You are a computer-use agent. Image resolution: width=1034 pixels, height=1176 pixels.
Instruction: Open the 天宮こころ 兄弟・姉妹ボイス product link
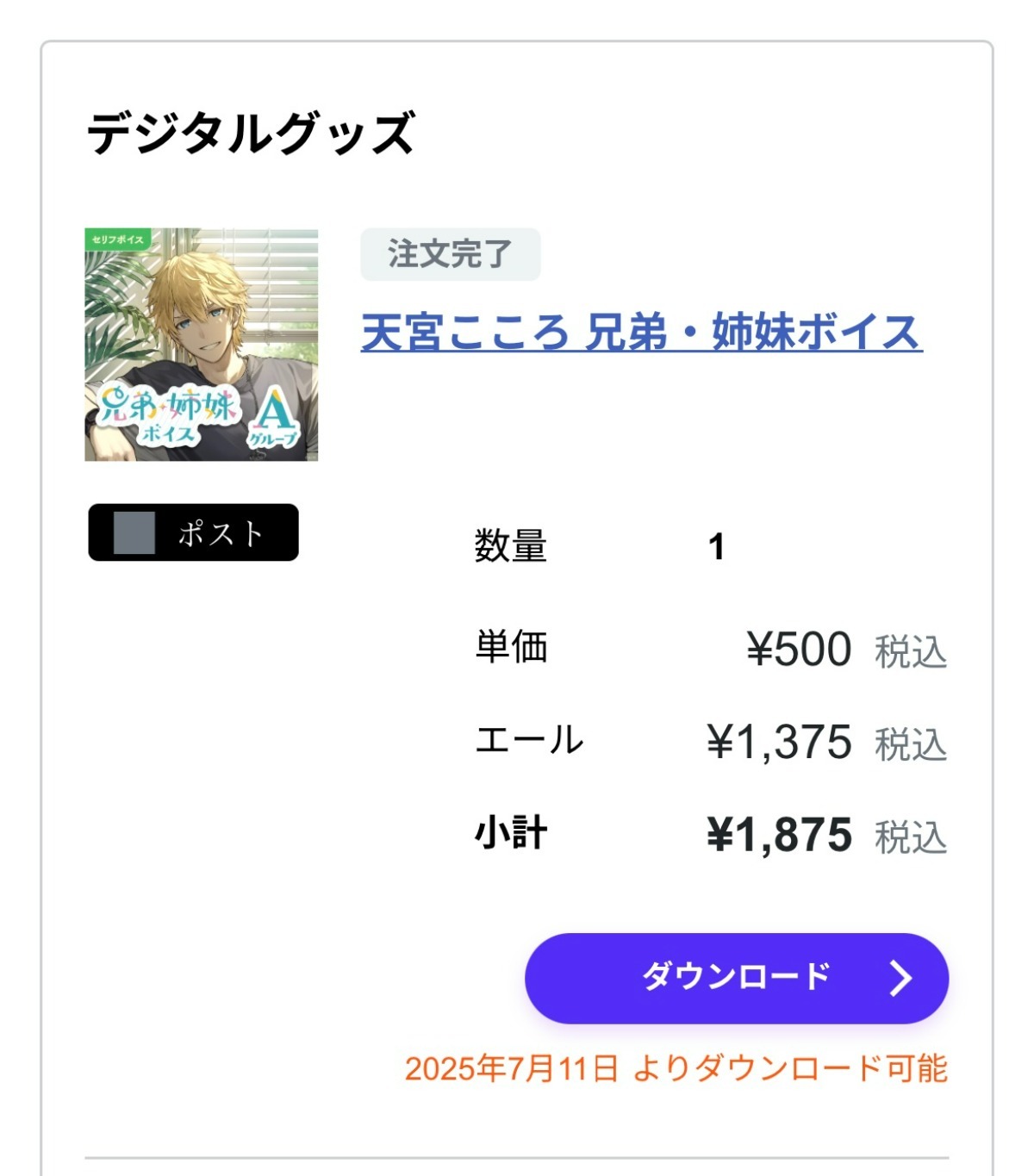[641, 333]
